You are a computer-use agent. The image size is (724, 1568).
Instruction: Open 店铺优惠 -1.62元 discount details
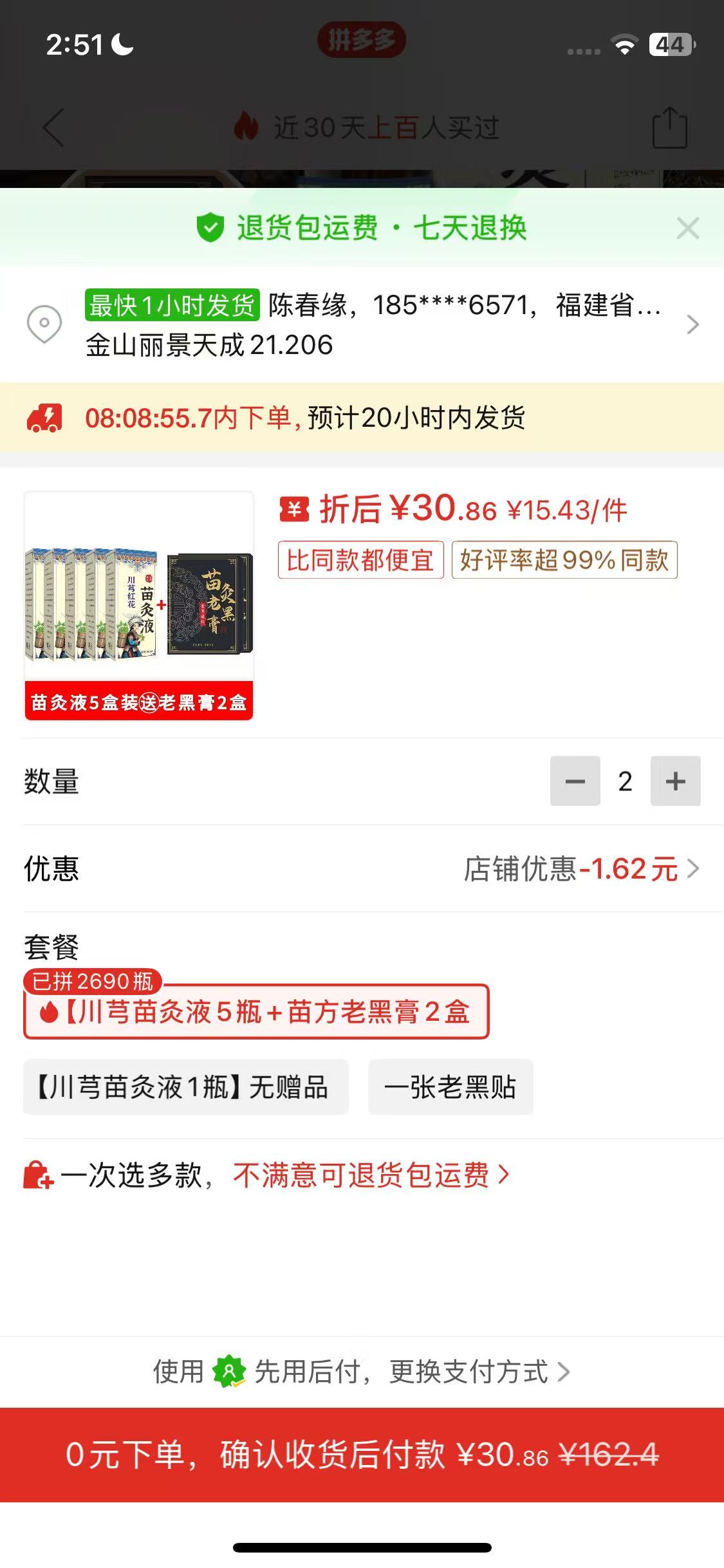(x=580, y=869)
